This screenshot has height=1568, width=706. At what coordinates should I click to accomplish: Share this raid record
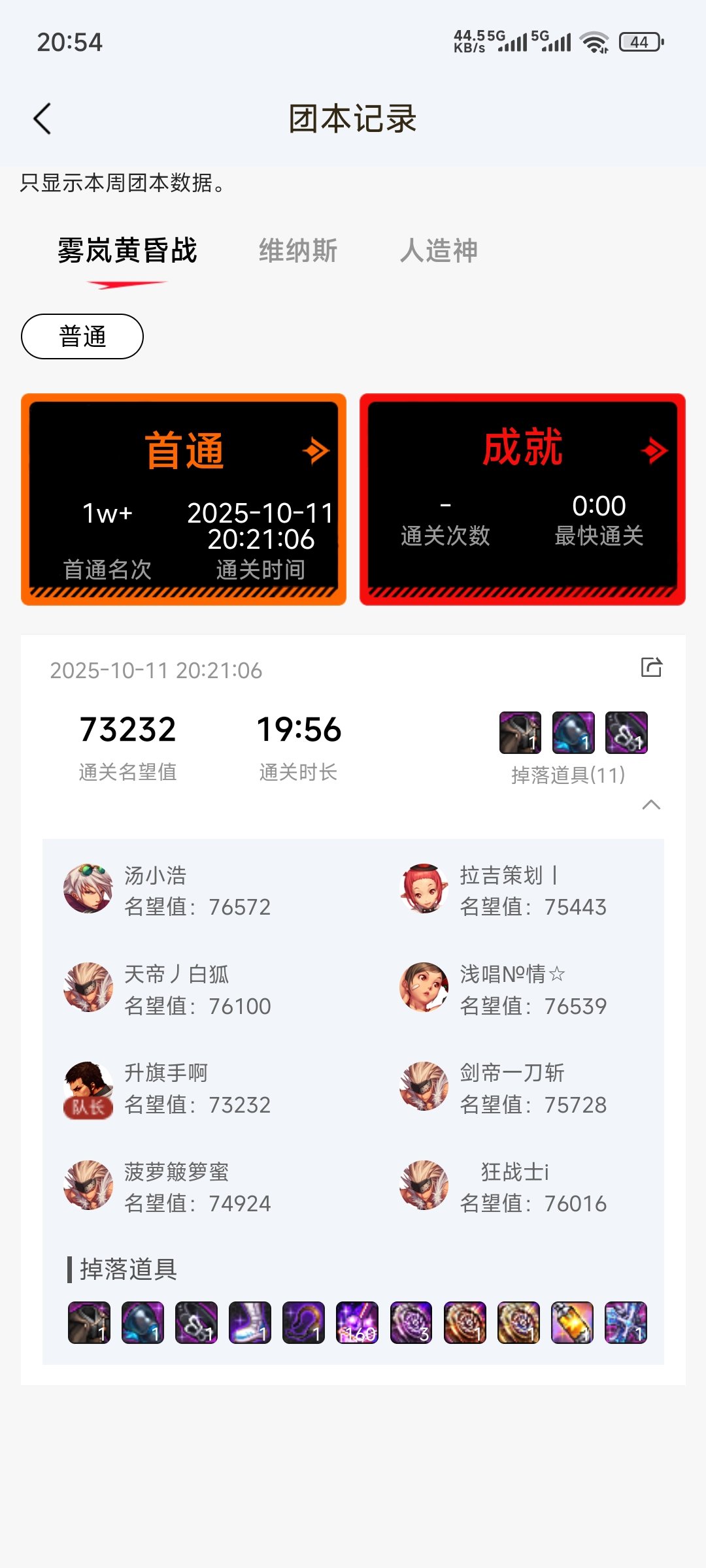[651, 668]
